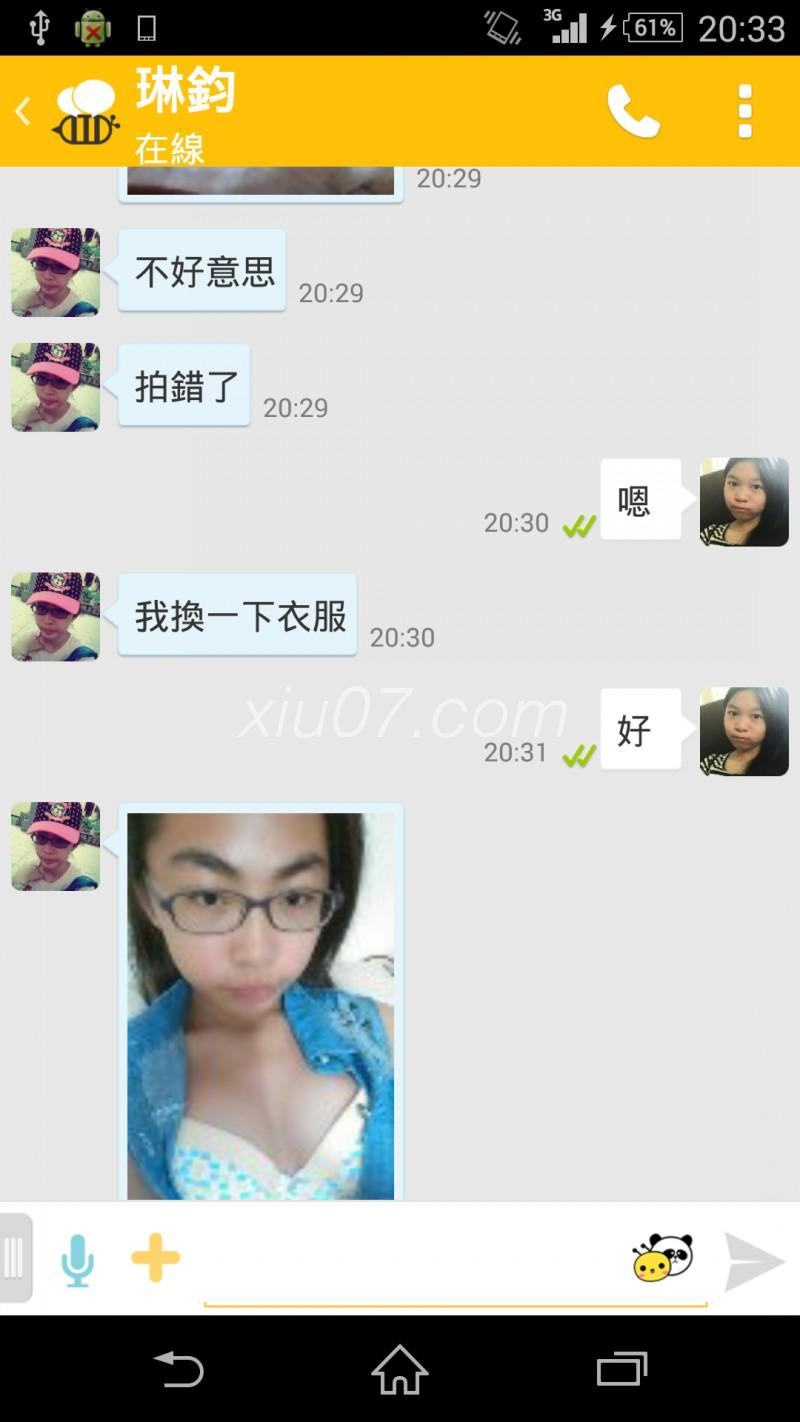
Task: Open 琳鈞's avatar next to 不好意思
Action: tap(55, 272)
